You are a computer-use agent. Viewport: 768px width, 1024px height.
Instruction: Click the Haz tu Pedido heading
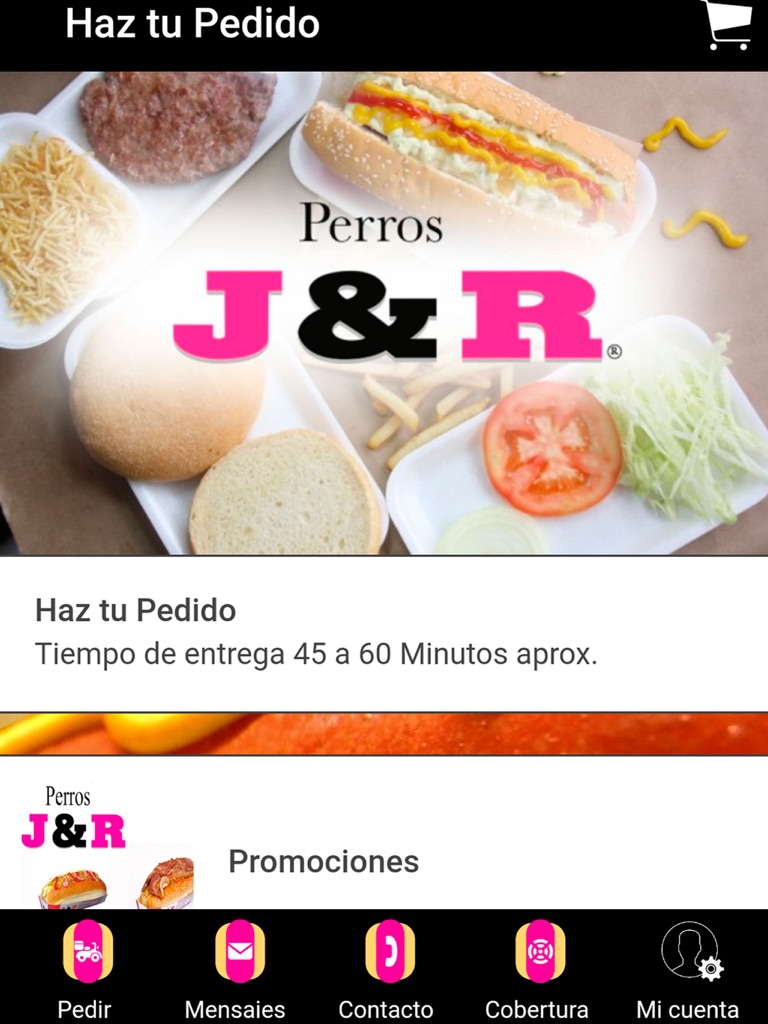point(135,608)
